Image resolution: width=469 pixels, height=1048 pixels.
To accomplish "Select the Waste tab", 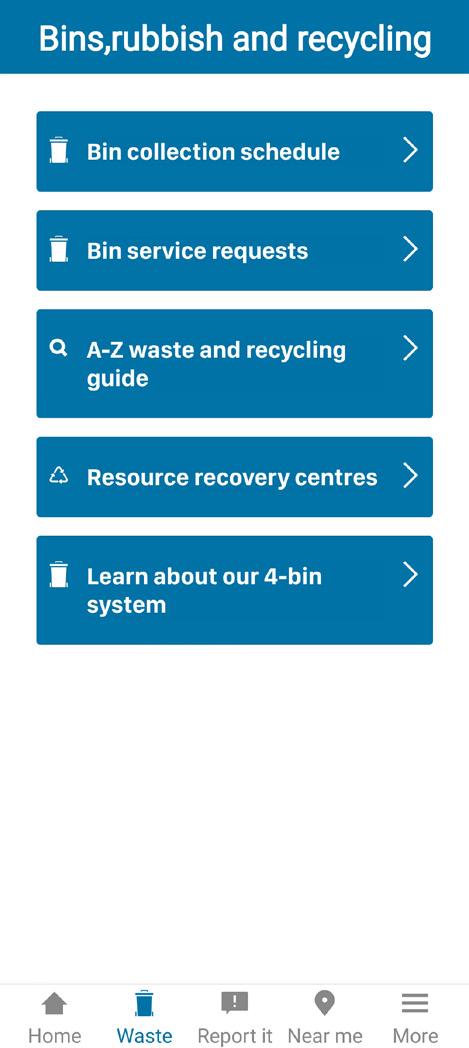I will (x=144, y=1018).
